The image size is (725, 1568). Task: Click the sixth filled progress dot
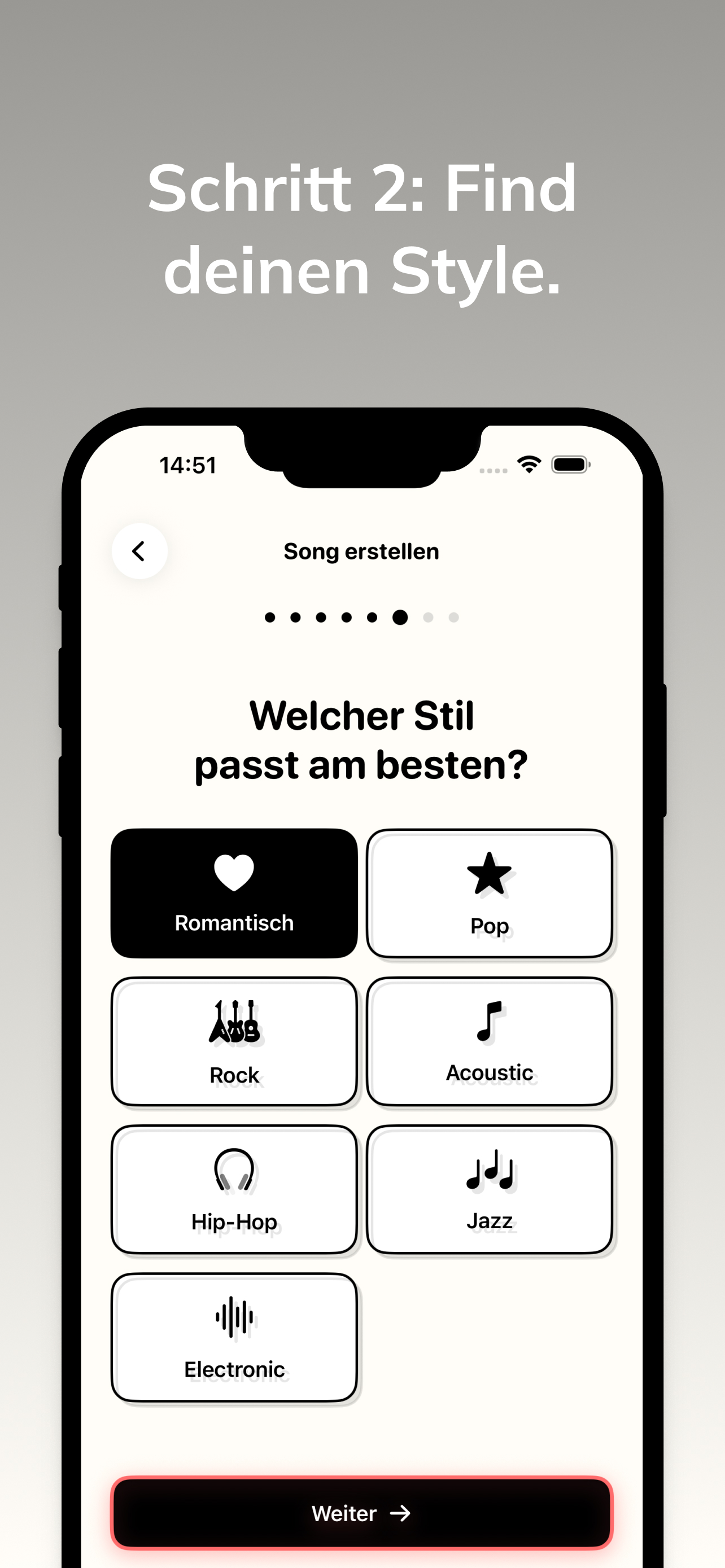(x=399, y=617)
